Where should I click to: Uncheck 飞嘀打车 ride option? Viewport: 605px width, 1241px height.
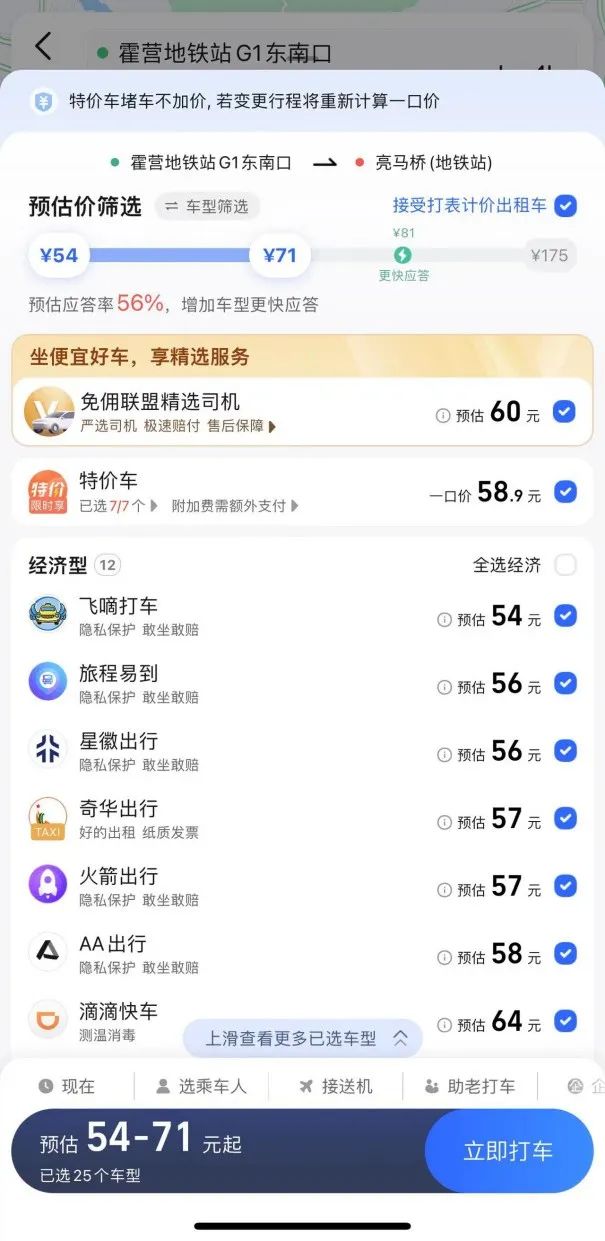[566, 616]
